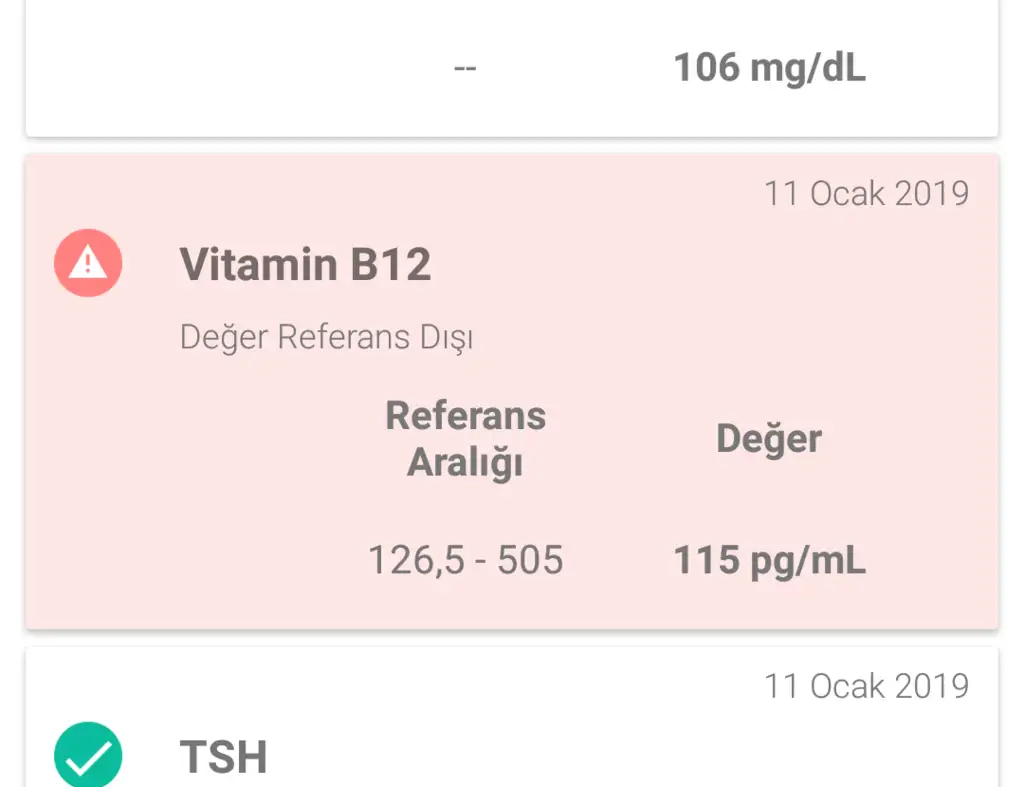Open the 106 mg/dL result card
This screenshot has width=1024, height=787.
pyautogui.click(x=510, y=68)
